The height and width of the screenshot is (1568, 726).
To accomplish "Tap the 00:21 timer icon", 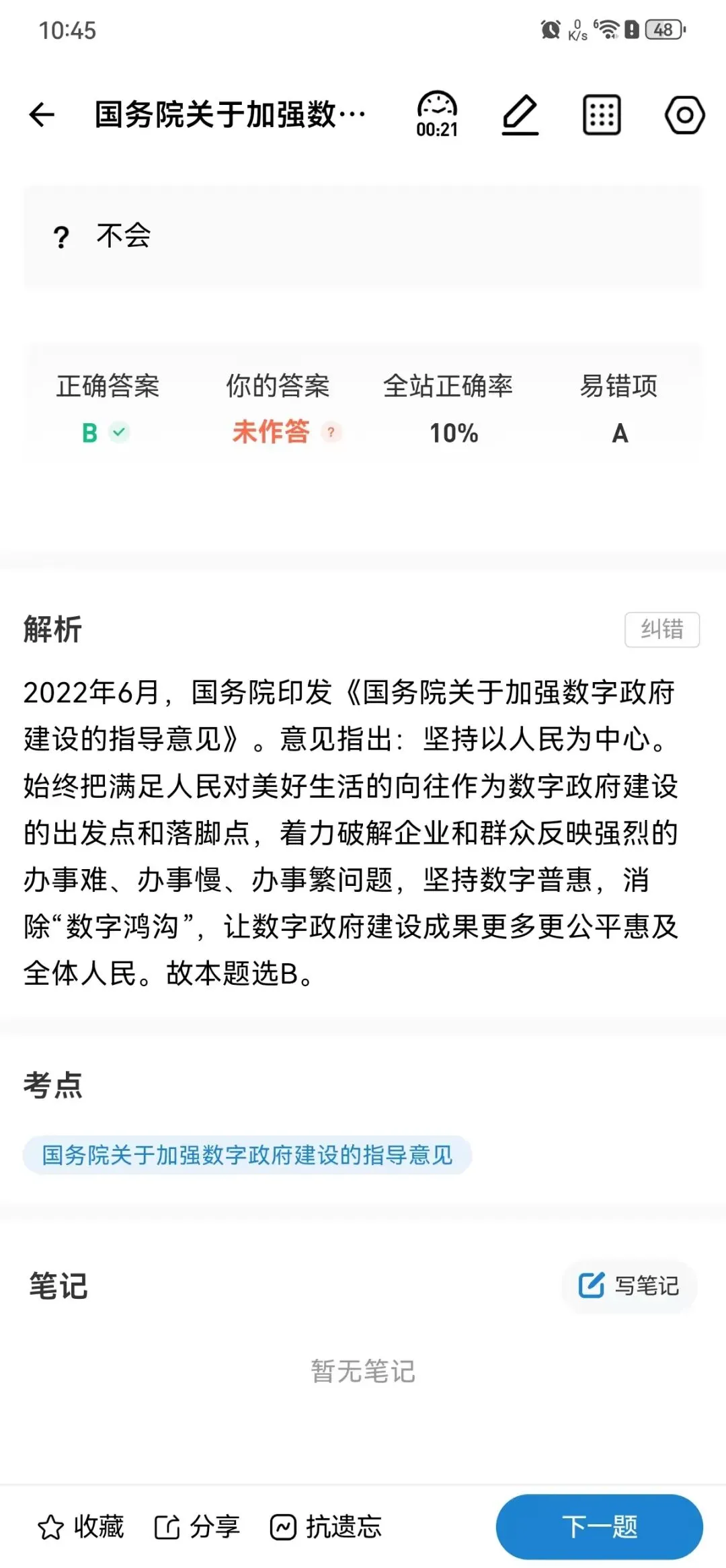I will (x=437, y=114).
